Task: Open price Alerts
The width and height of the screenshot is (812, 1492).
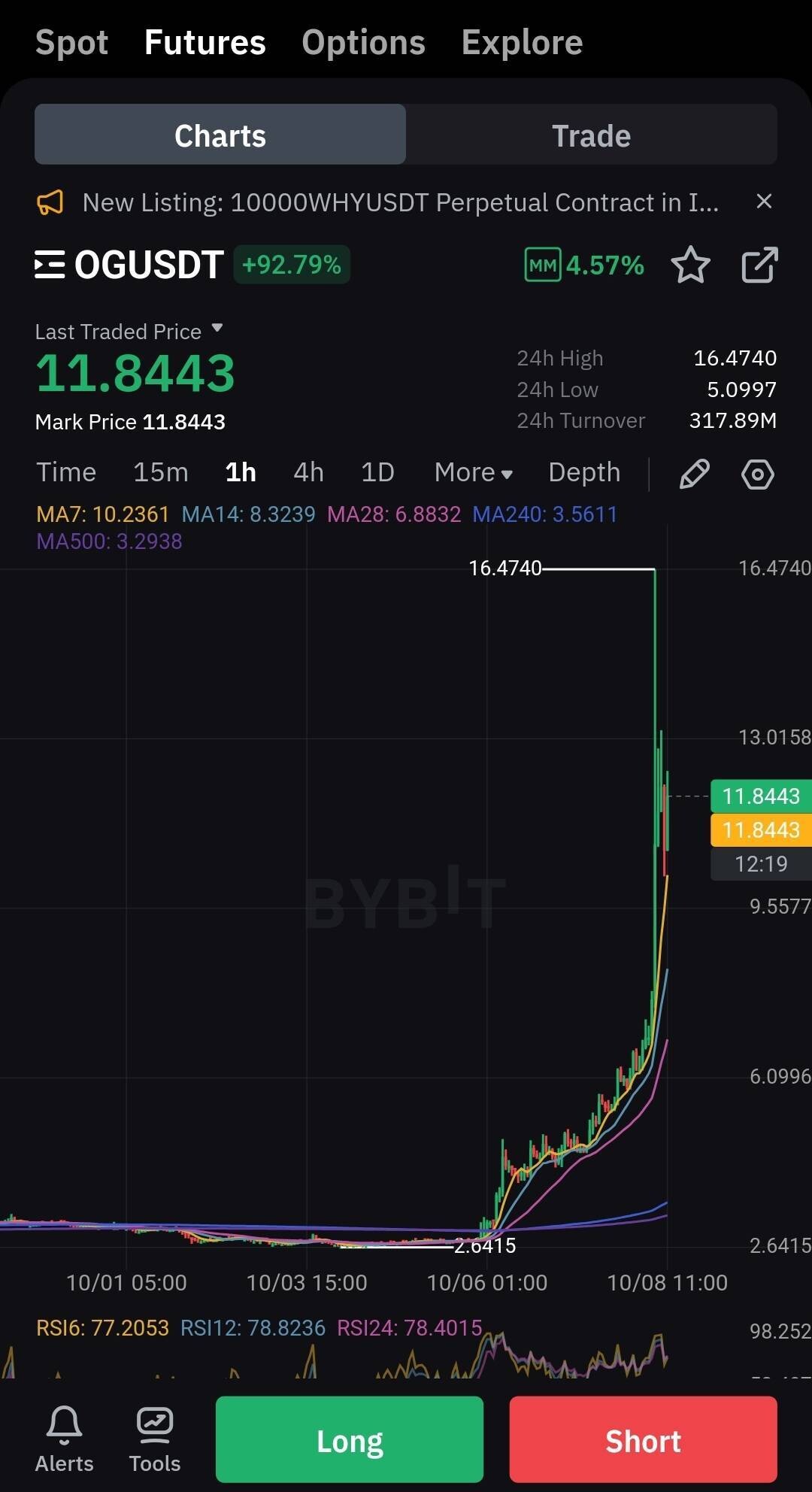Action: pyautogui.click(x=65, y=1438)
